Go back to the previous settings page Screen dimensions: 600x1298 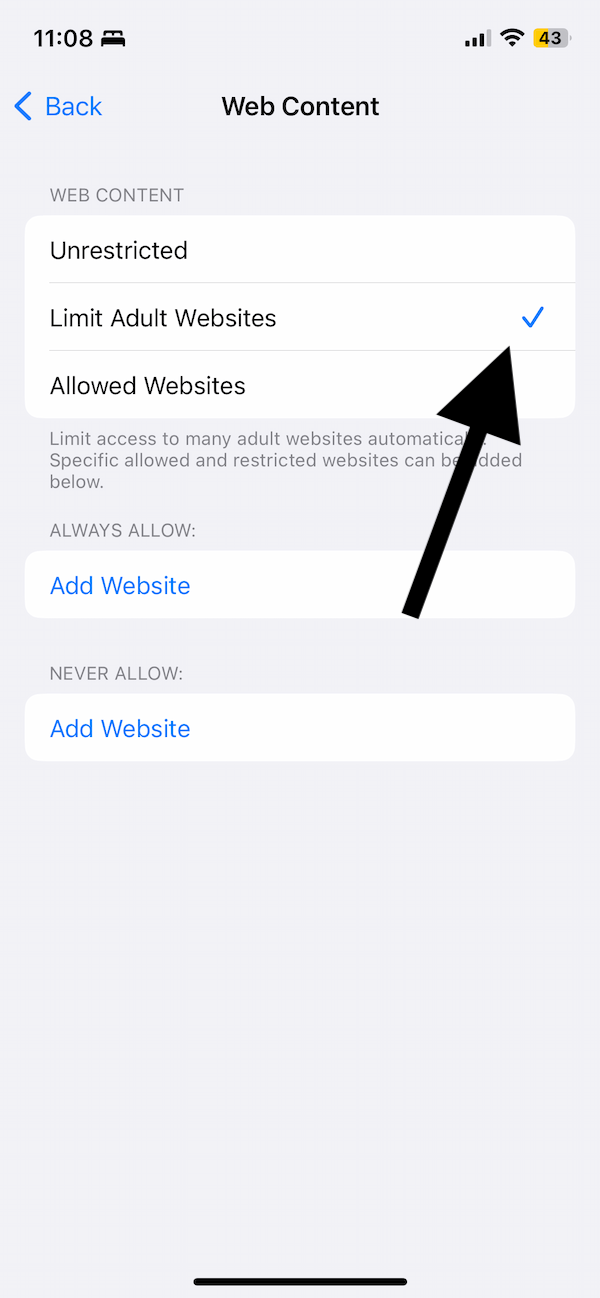click(58, 106)
